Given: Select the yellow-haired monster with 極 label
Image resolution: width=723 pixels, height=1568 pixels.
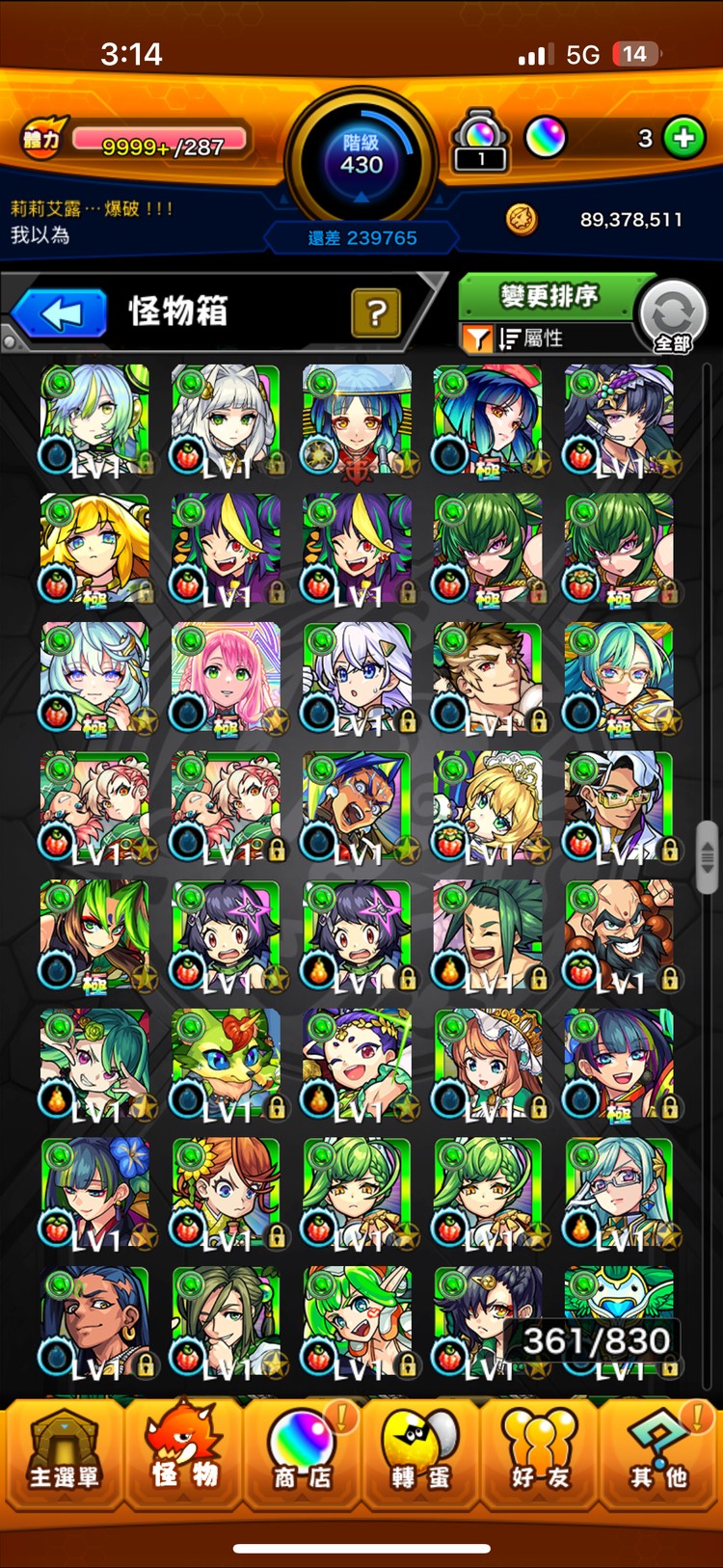Looking at the screenshot, I should 94,547.
